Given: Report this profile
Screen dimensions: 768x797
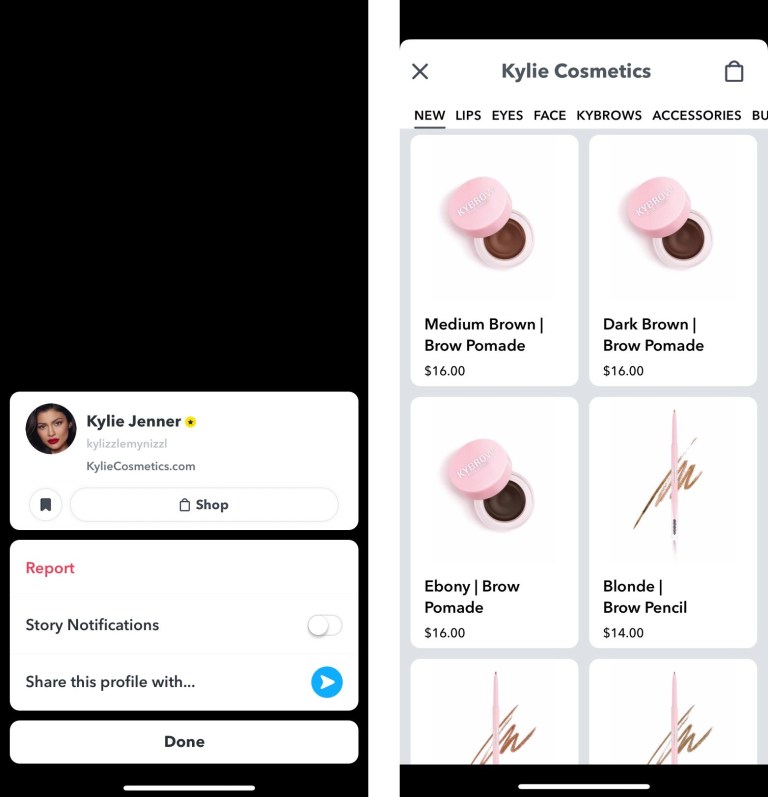Looking at the screenshot, I should pyautogui.click(x=50, y=568).
